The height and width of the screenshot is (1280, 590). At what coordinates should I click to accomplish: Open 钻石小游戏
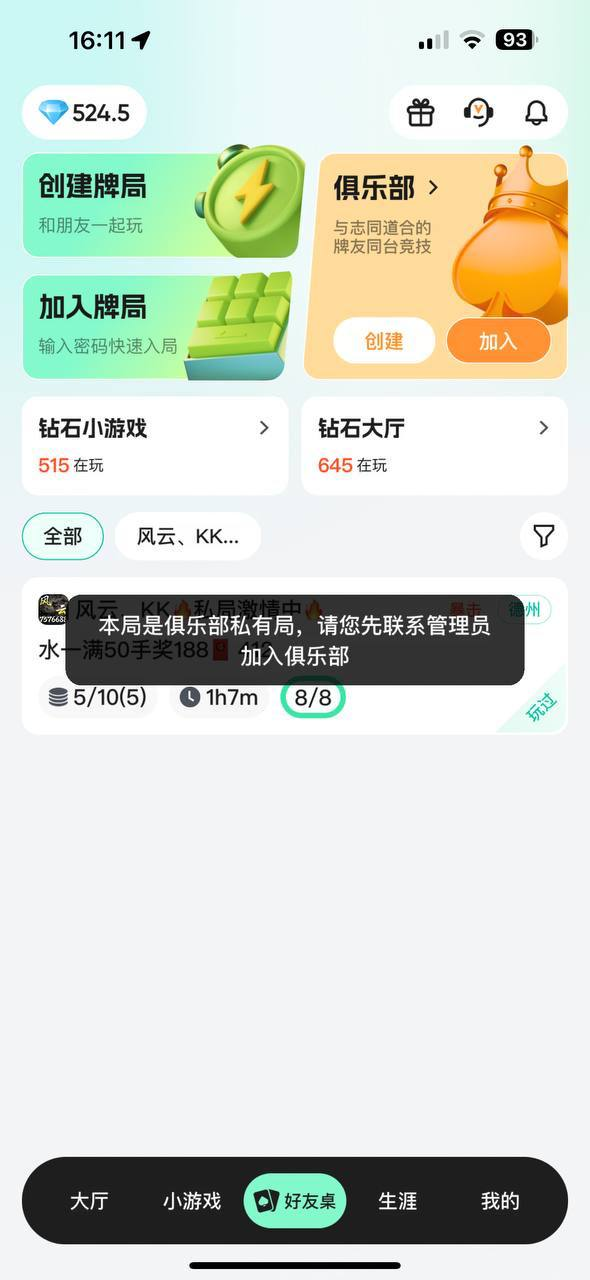pos(155,445)
